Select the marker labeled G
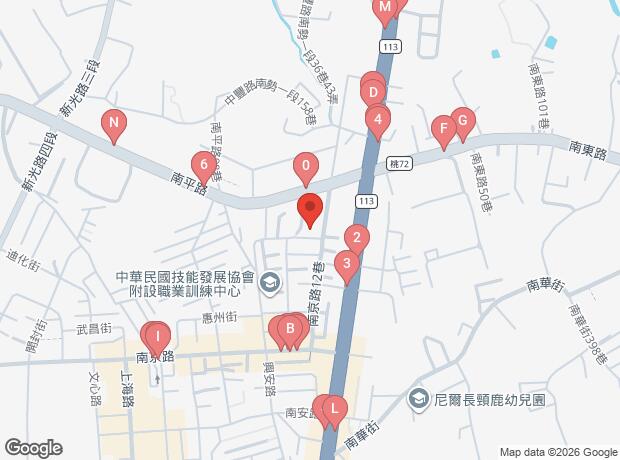The height and width of the screenshot is (460, 620). point(462,122)
